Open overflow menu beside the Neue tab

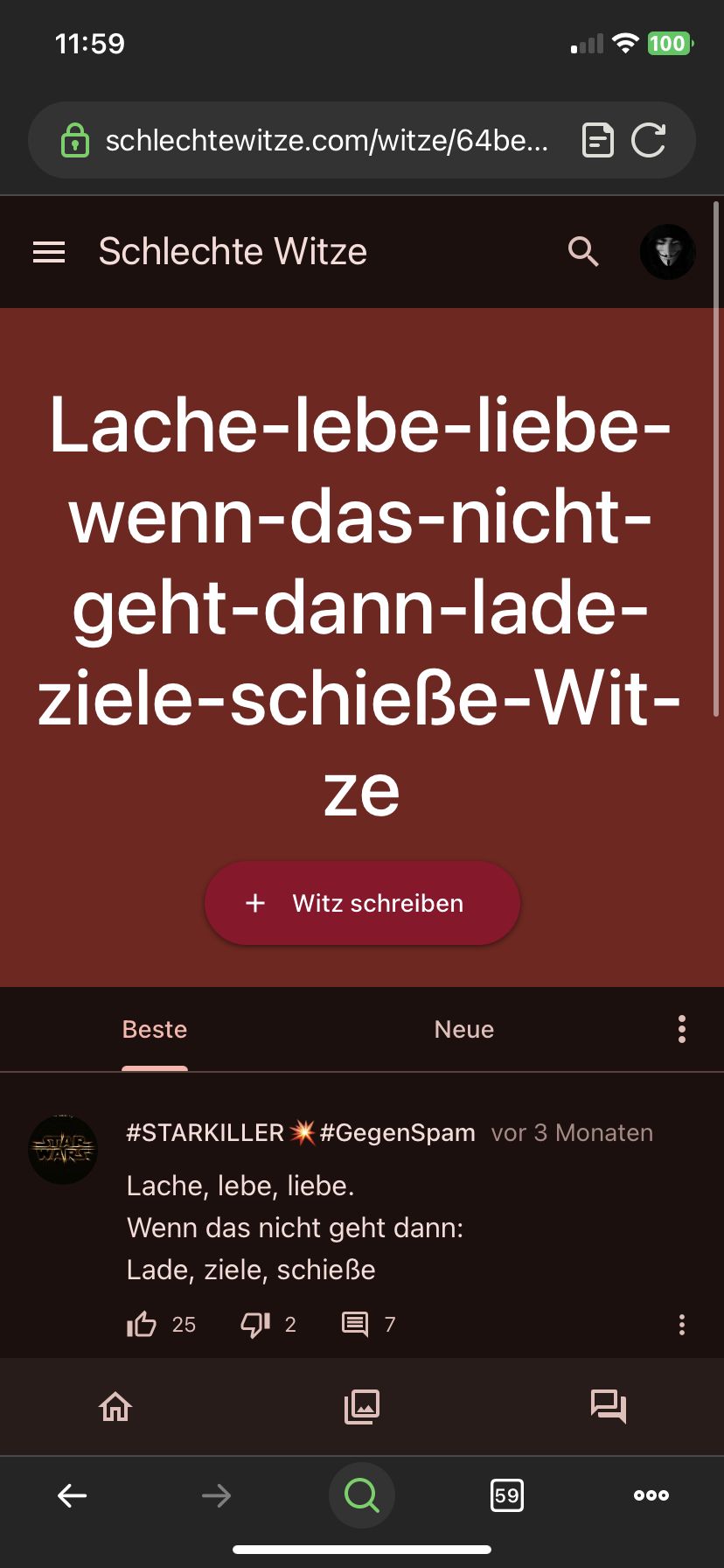tap(681, 1029)
